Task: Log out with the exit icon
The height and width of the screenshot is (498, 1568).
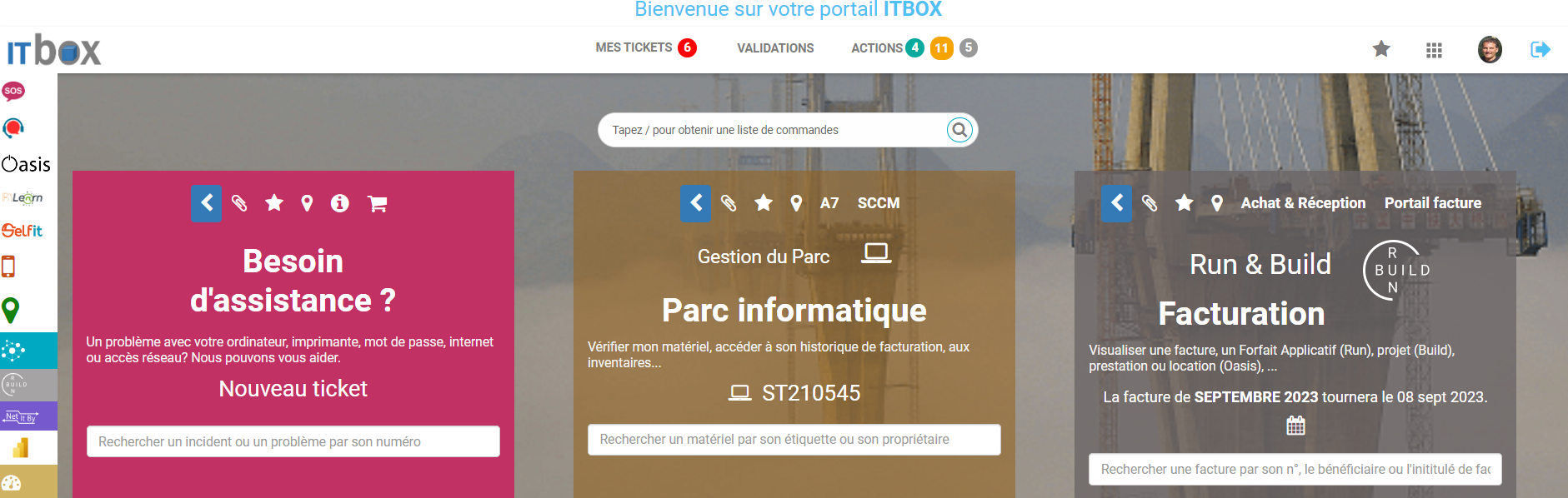Action: (x=1540, y=50)
